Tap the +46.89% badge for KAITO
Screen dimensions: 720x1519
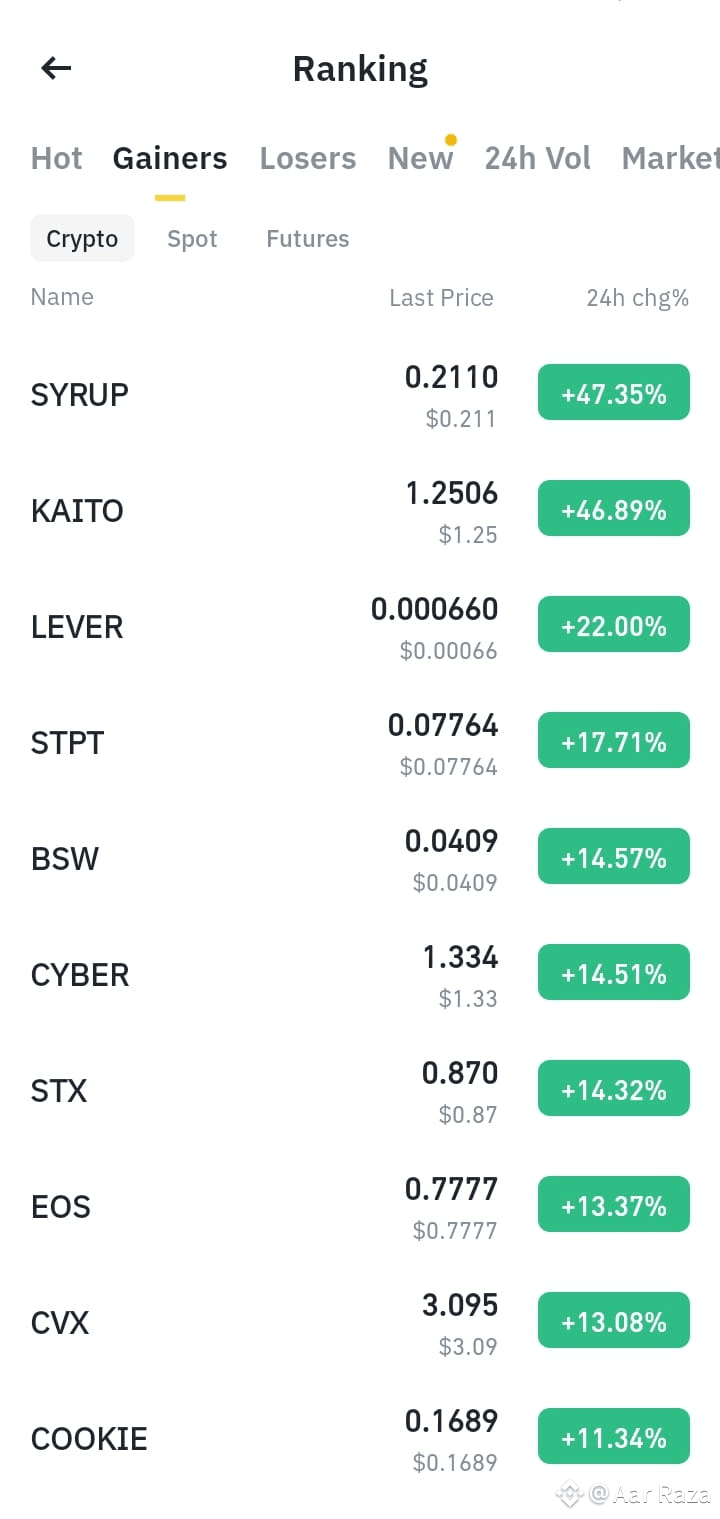(613, 508)
